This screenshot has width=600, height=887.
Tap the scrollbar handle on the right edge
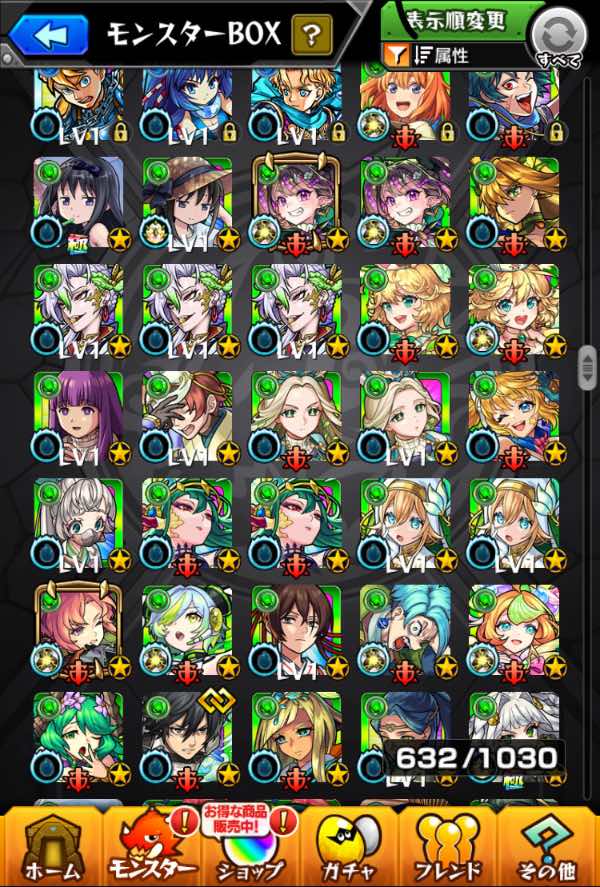(x=588, y=368)
